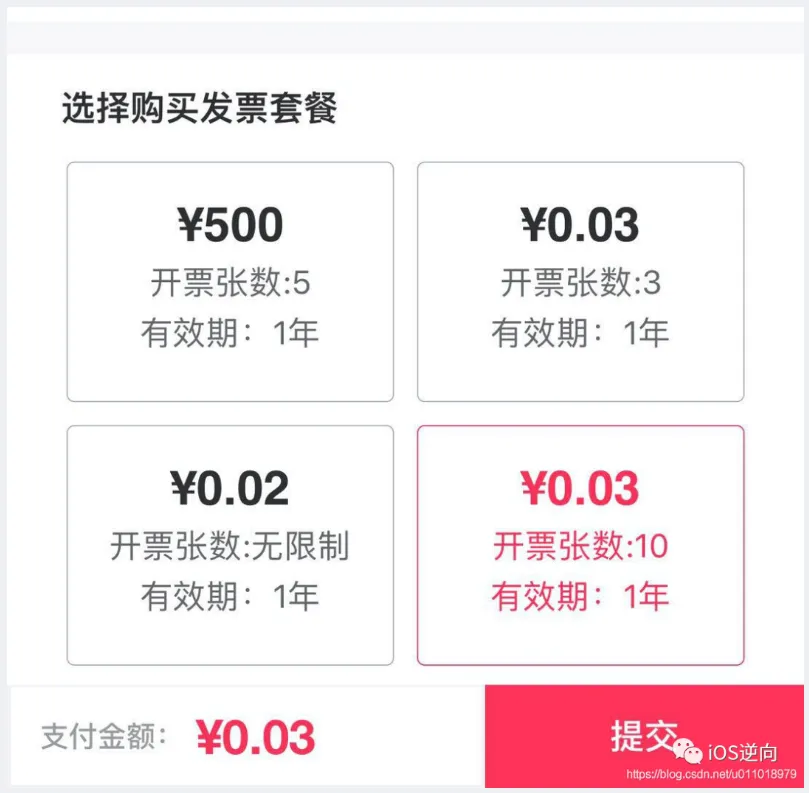Tap the ¥0.03 package with 10 invoices
This screenshot has width=809, height=793.
580,545
